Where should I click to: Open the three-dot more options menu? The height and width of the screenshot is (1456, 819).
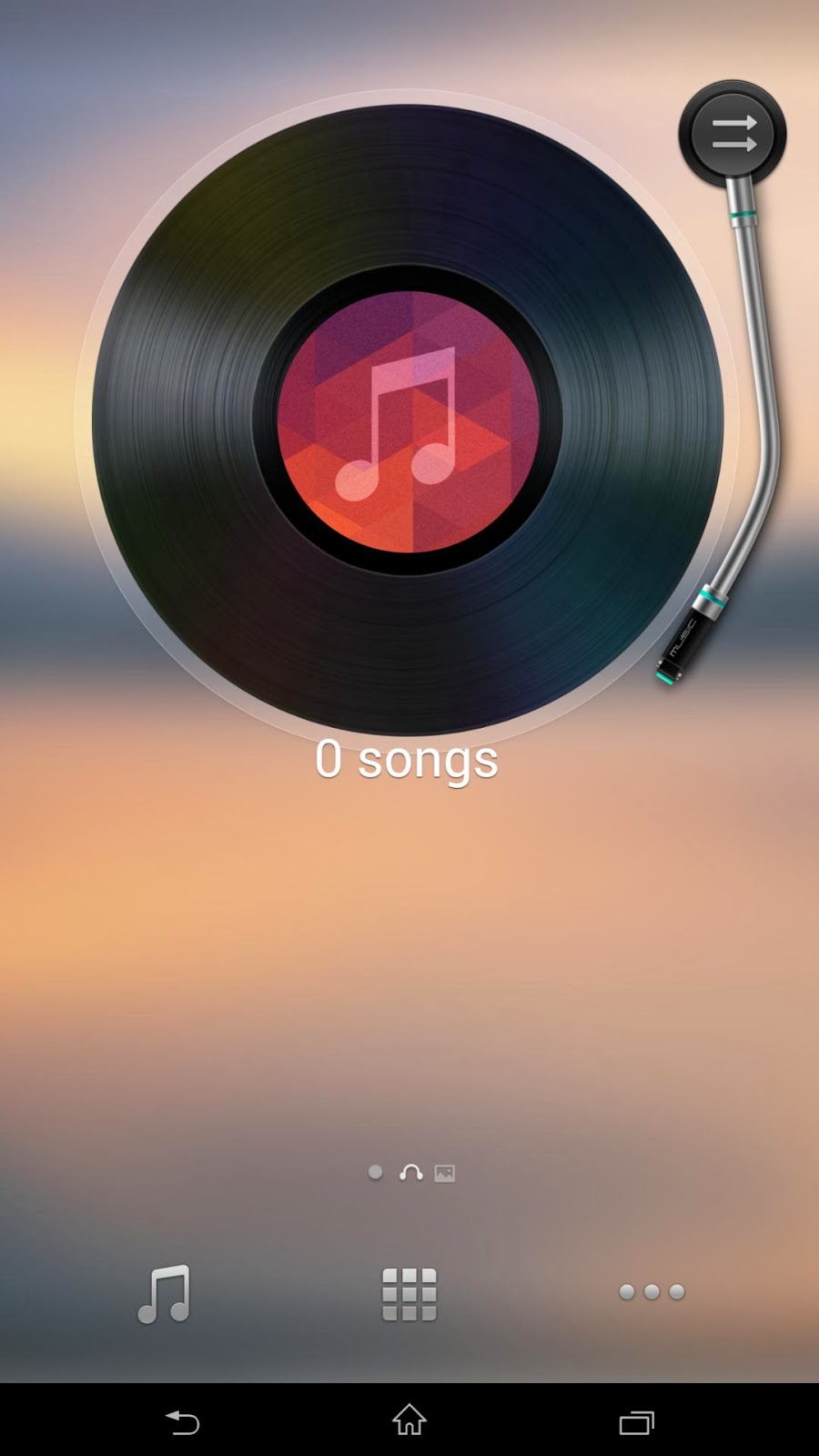652,1292
